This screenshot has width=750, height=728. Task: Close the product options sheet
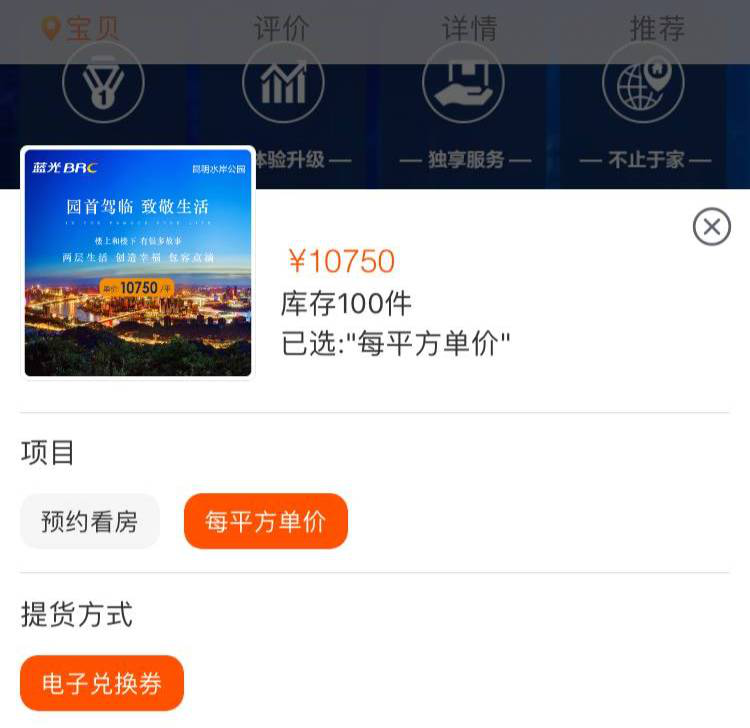coord(711,227)
